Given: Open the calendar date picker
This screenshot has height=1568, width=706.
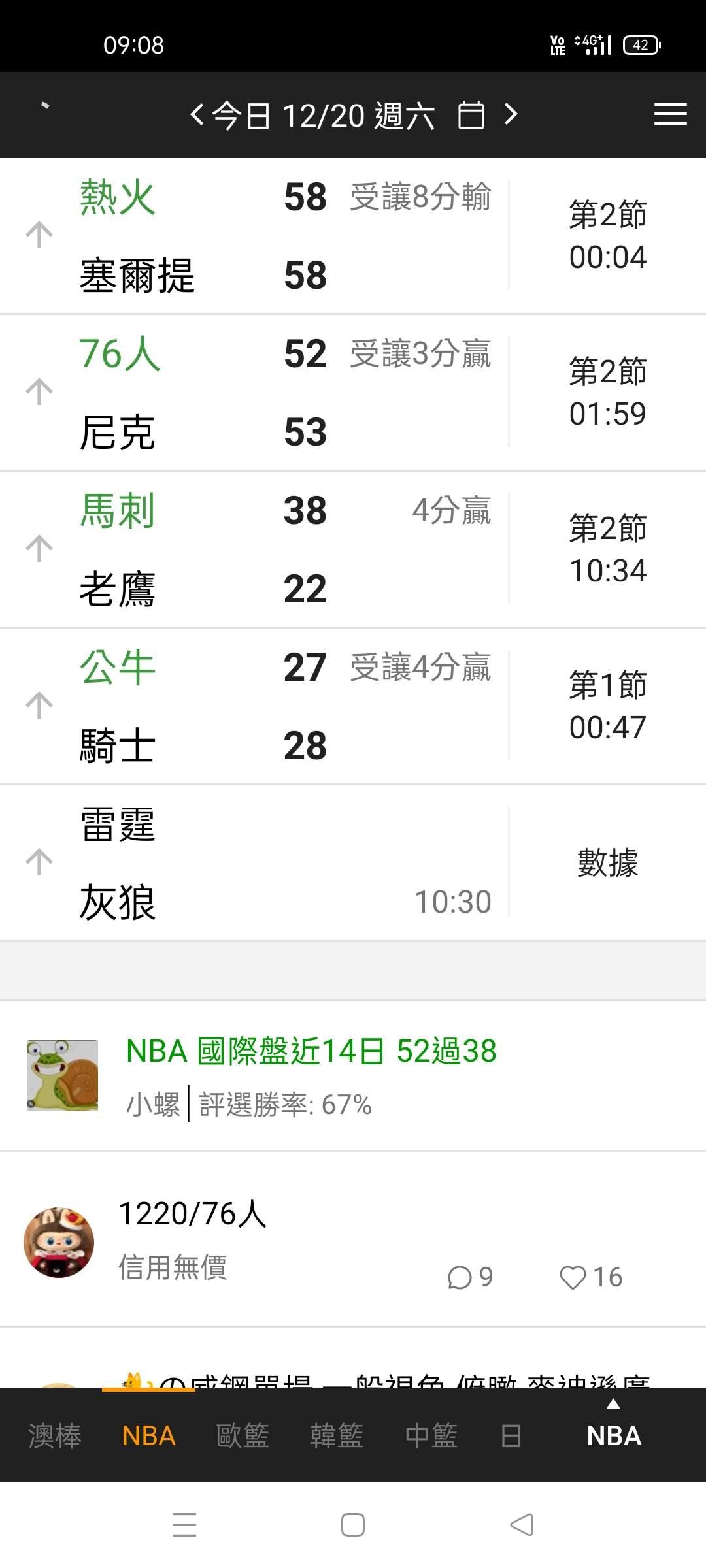Looking at the screenshot, I should pos(471,116).
